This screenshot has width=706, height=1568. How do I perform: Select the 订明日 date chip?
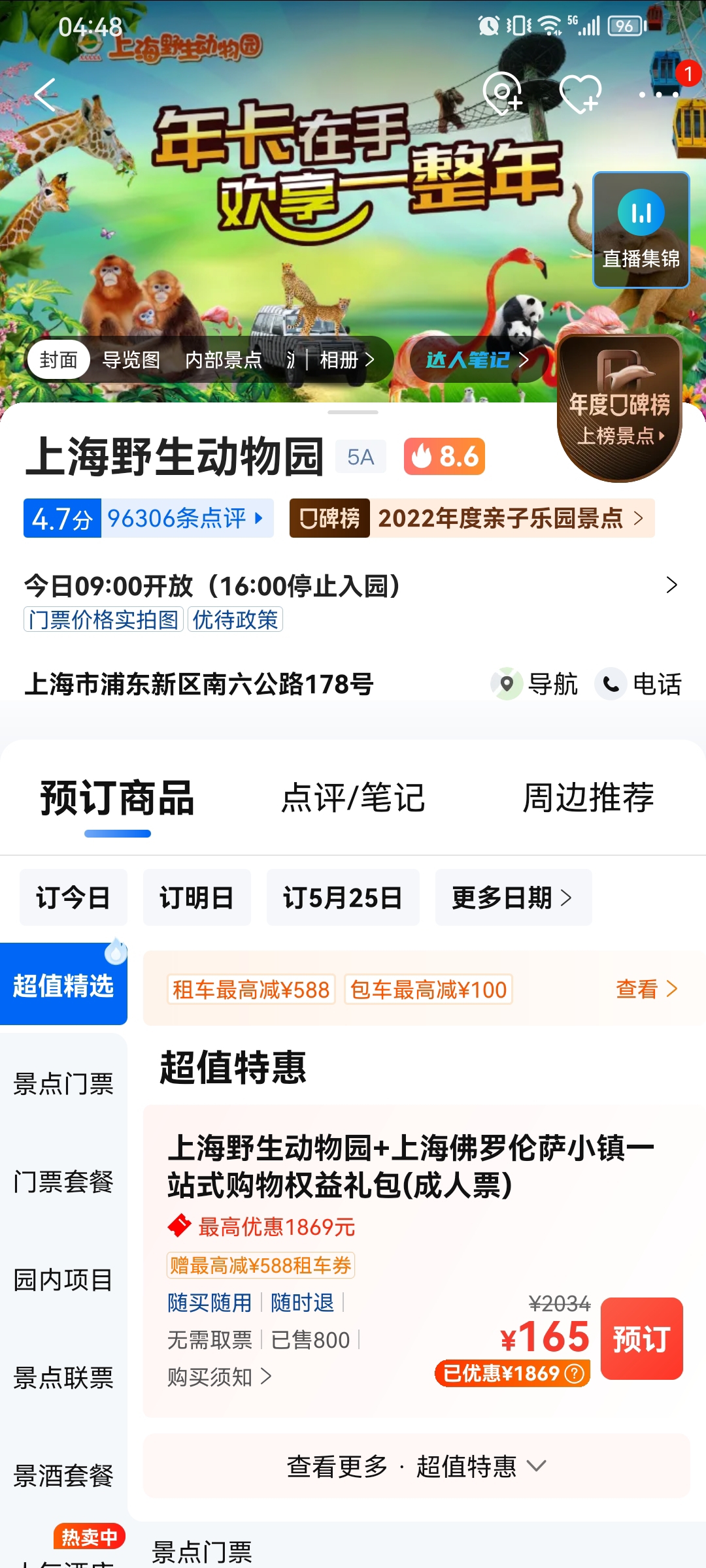[197, 898]
